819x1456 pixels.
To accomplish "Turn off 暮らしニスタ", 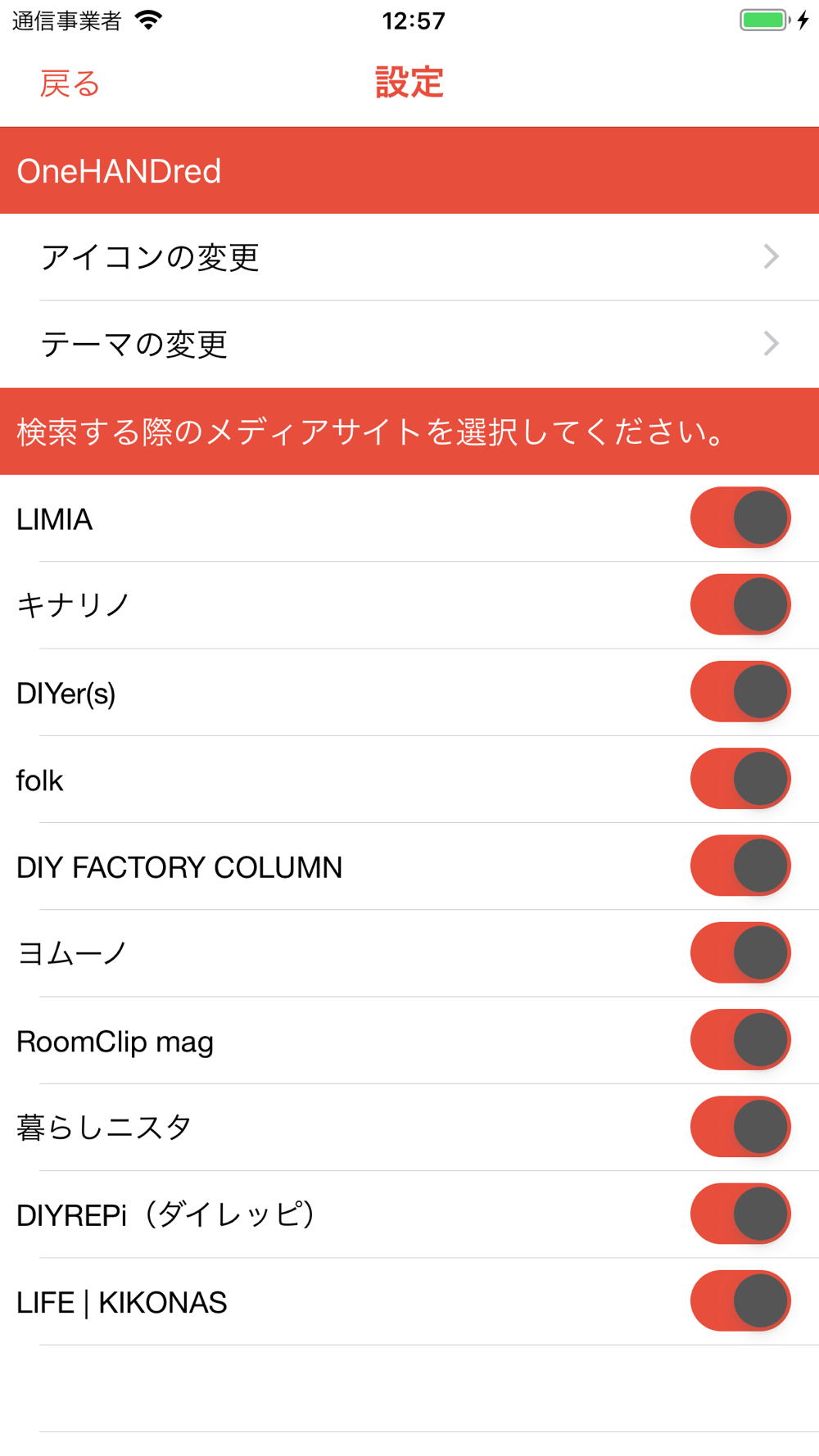I will (x=740, y=1127).
